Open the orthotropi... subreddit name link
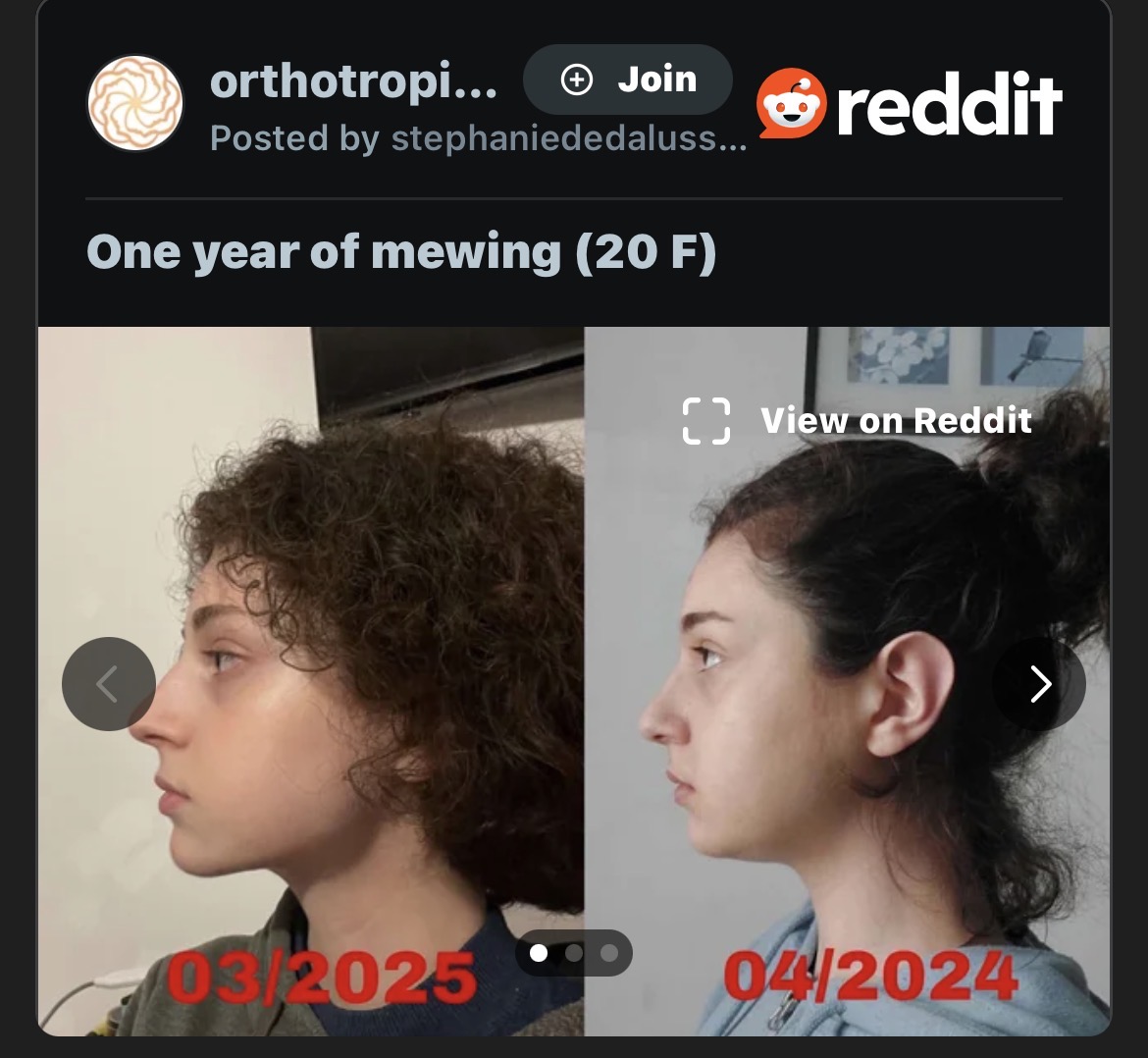Screen dimensions: 1148x1058 (x=353, y=81)
